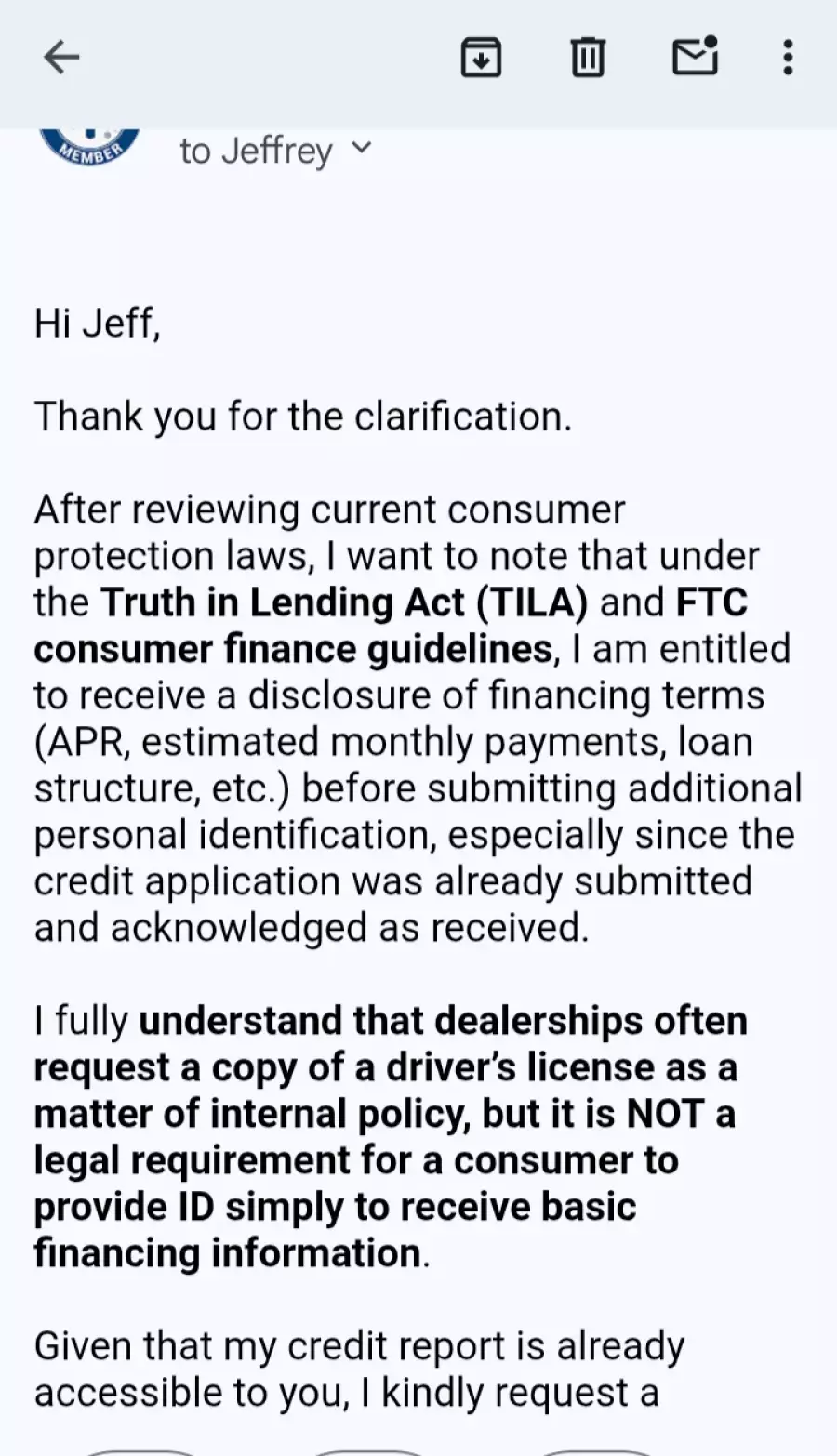Delete this email

click(587, 58)
